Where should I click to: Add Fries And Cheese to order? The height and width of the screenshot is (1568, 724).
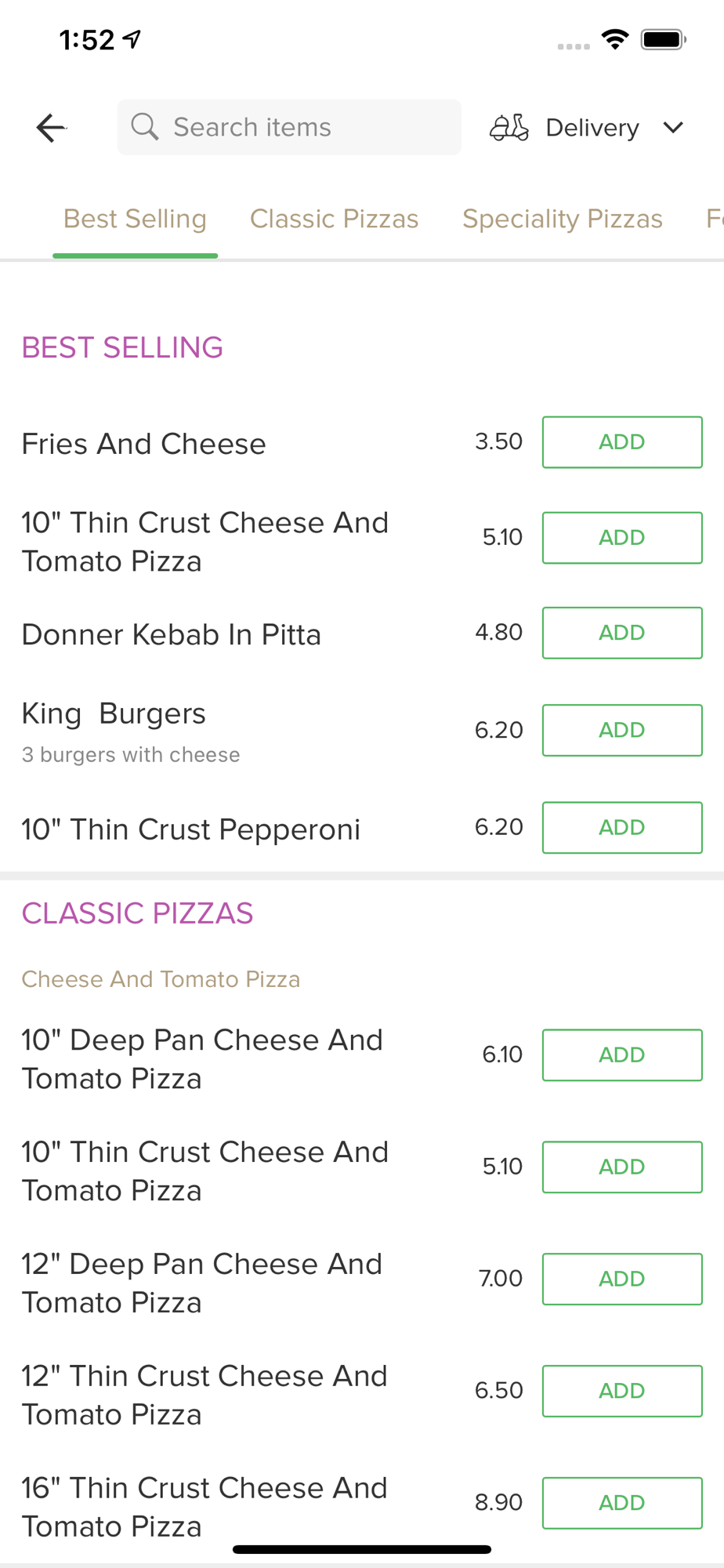click(x=621, y=442)
